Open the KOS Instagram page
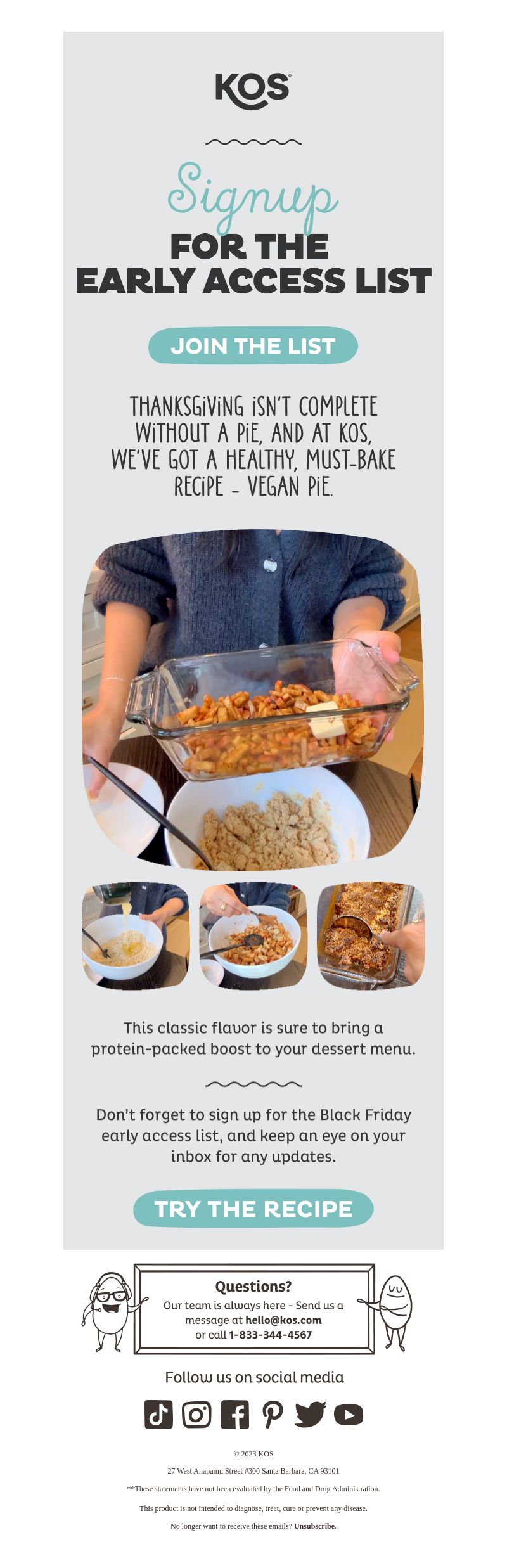Image resolution: width=507 pixels, height=1568 pixels. point(196,1415)
